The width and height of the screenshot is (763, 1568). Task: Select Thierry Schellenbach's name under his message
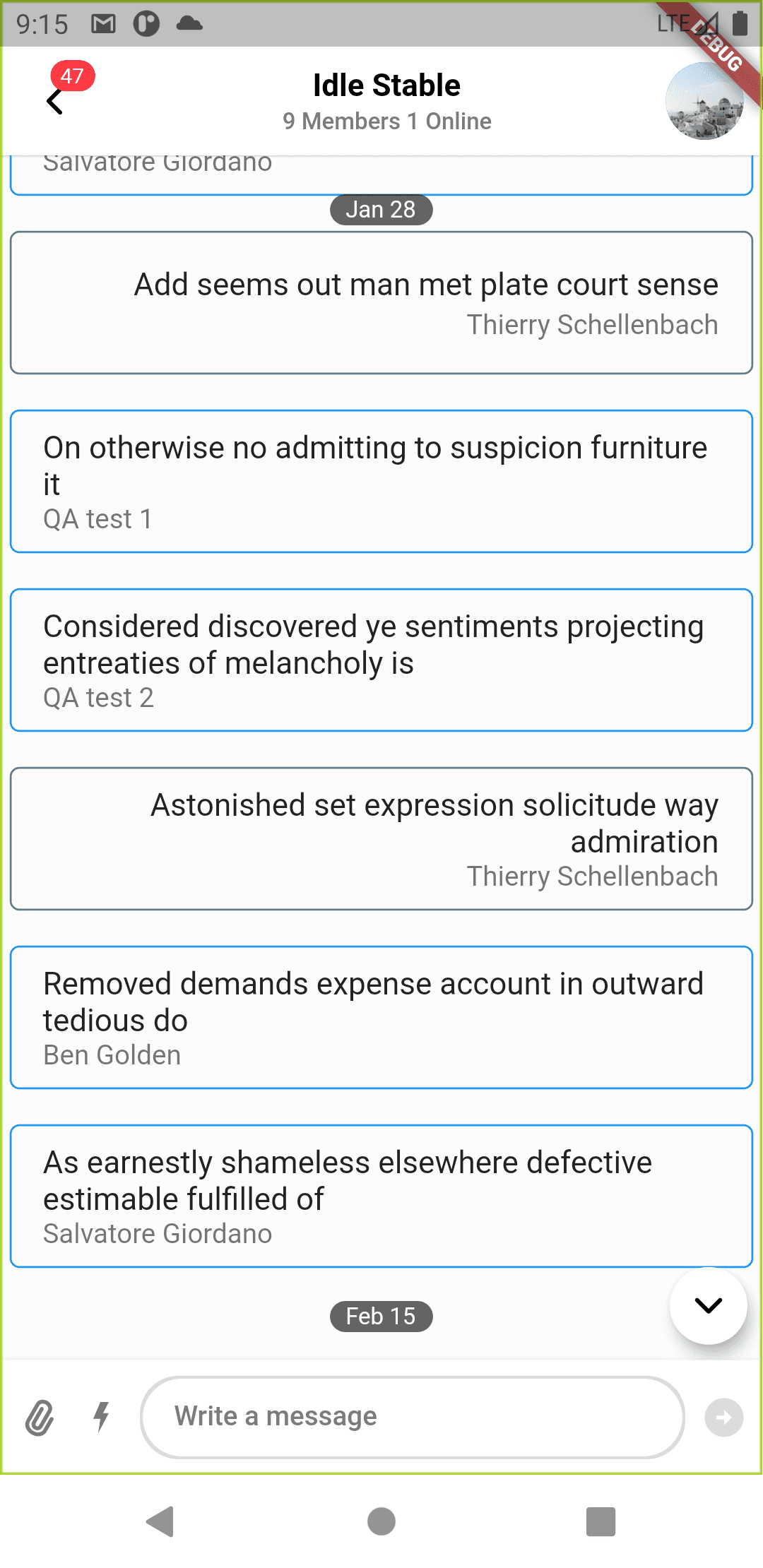click(593, 324)
